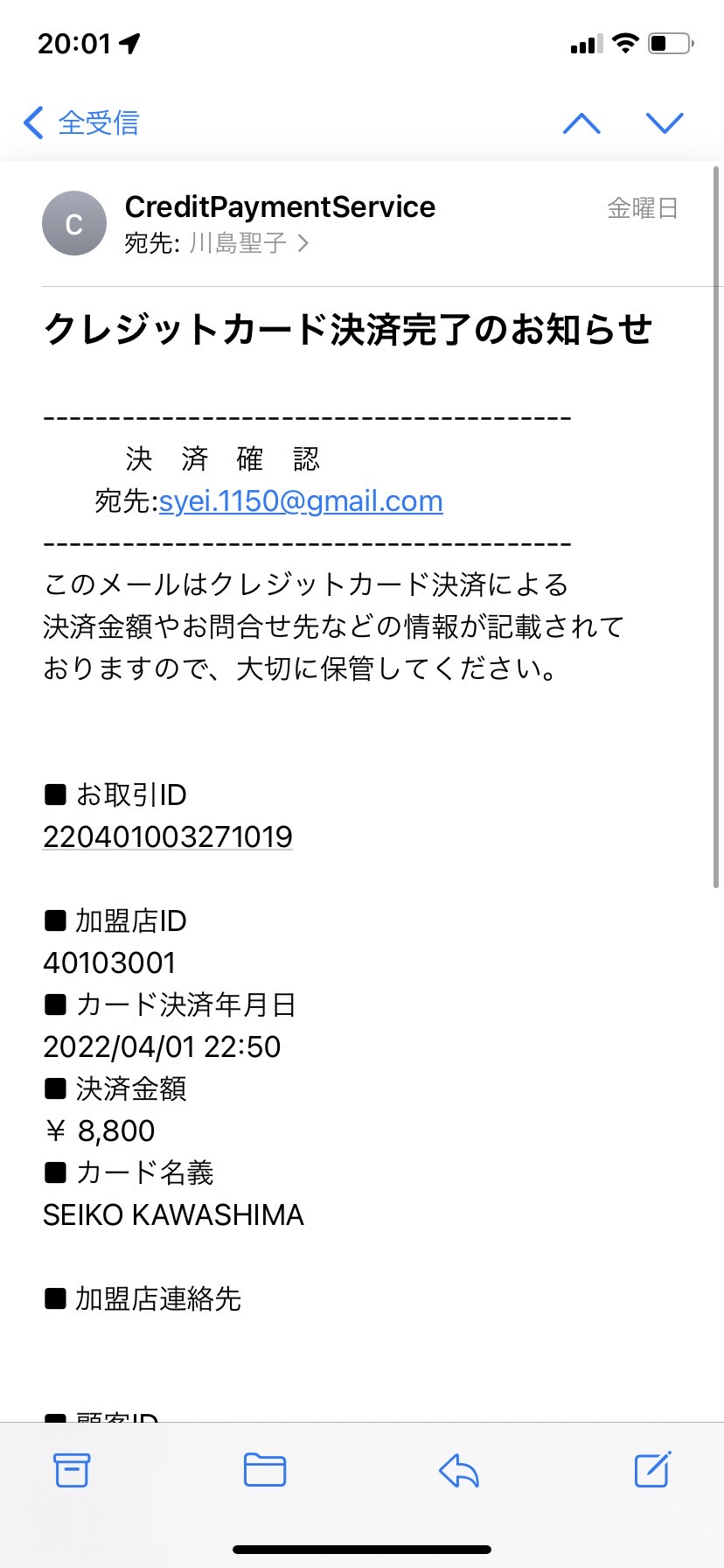Go back to 全受信 mailbox
The width and height of the screenshot is (724, 1568).
pos(81,122)
